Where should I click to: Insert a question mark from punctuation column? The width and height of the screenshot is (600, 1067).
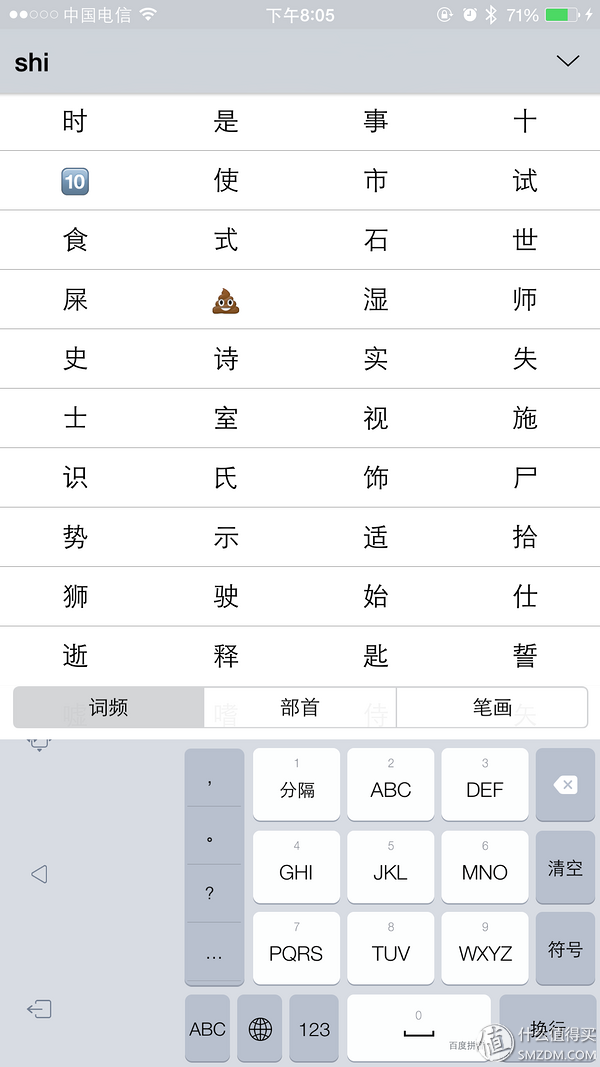click(210, 893)
